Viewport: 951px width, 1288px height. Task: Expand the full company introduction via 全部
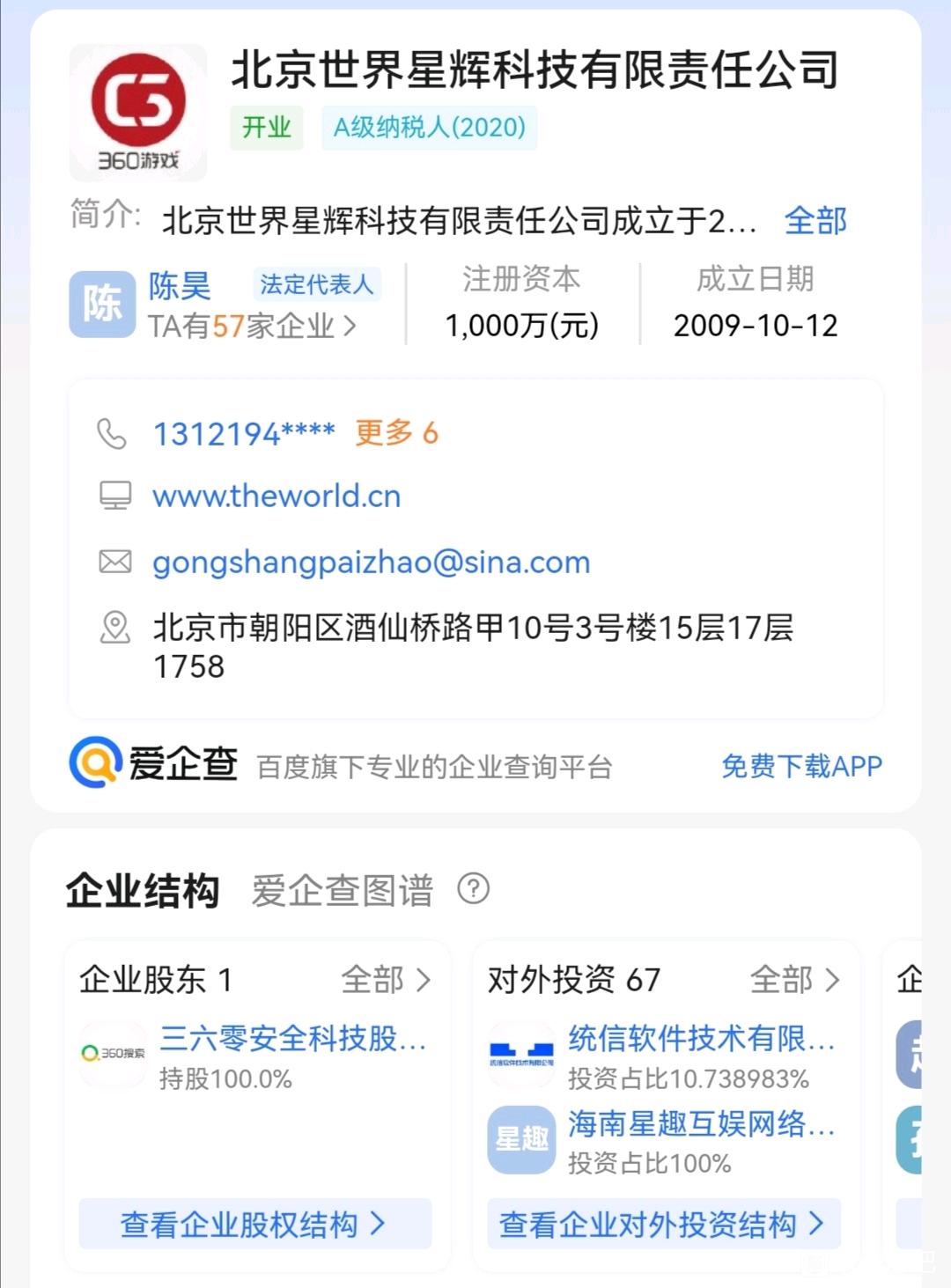pyautogui.click(x=815, y=220)
